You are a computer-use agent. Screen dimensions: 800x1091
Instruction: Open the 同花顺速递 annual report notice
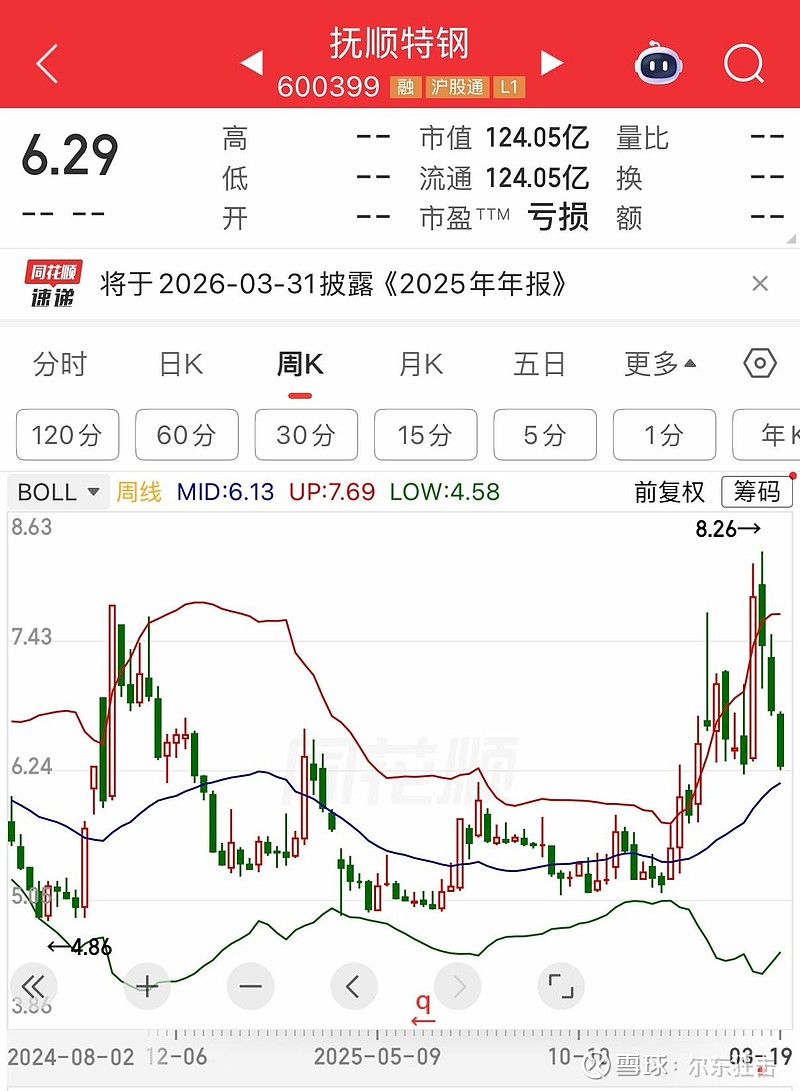tap(333, 284)
